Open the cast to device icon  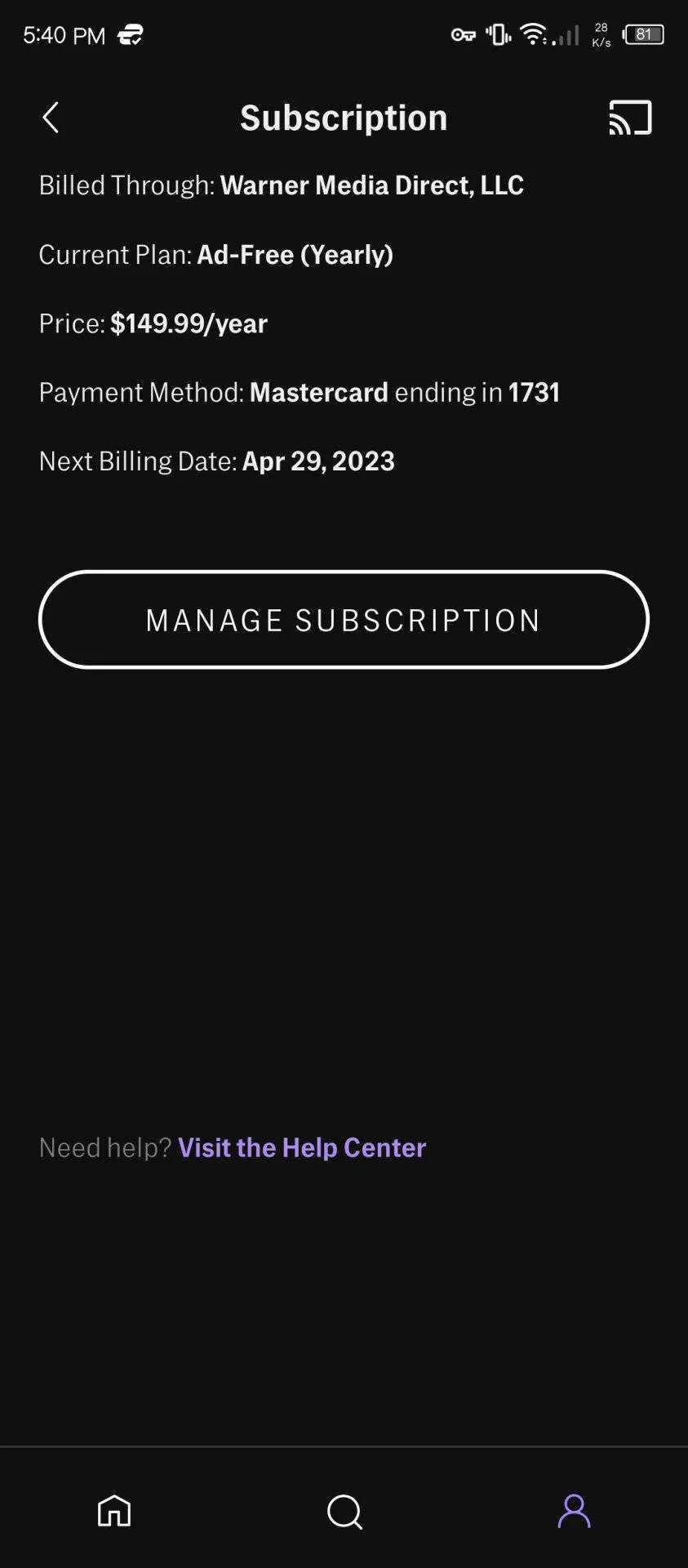click(630, 118)
